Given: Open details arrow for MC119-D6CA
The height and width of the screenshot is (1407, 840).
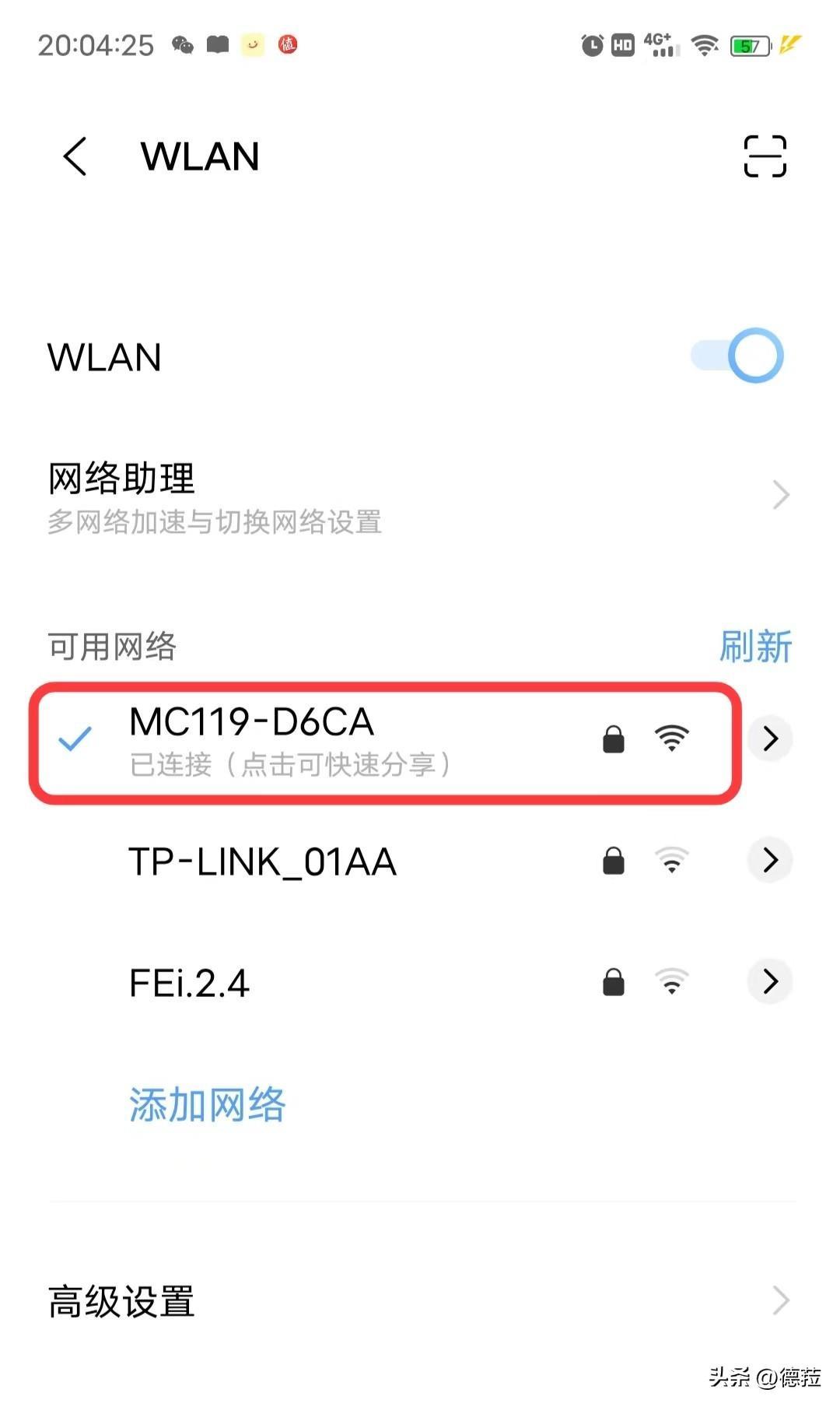Looking at the screenshot, I should 770,739.
